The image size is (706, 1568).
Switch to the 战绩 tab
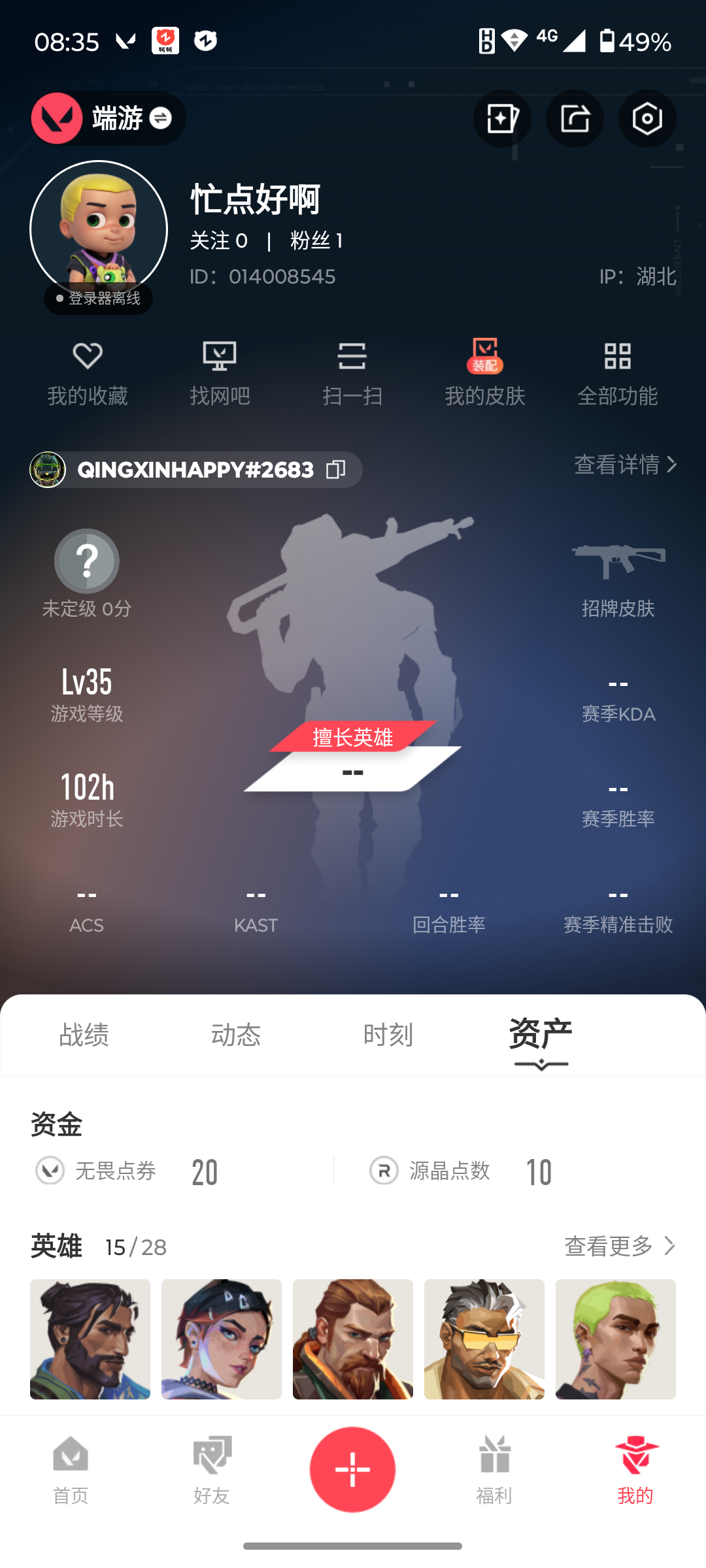84,1035
